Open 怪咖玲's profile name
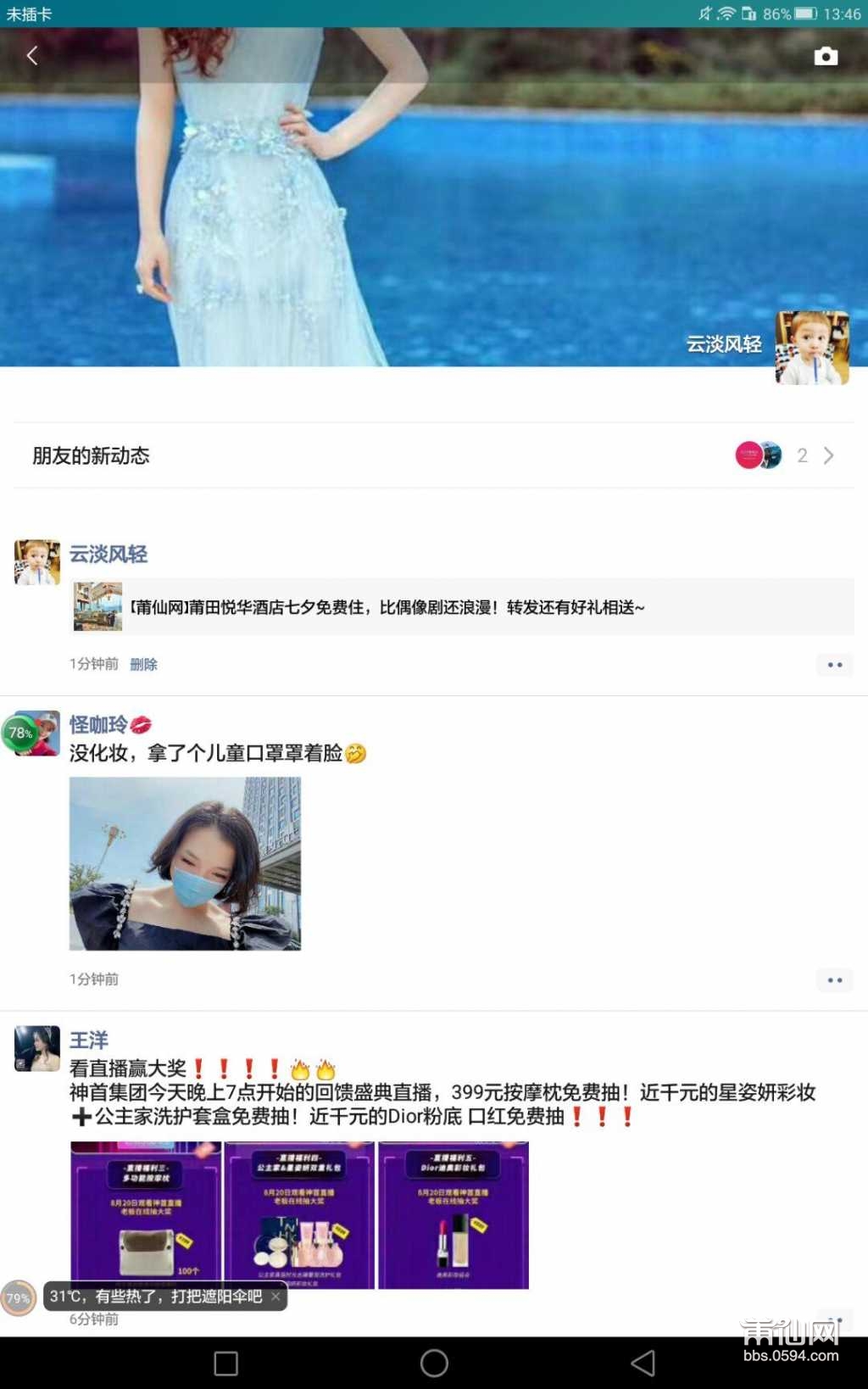This screenshot has height=1389, width=868. pos(98,725)
